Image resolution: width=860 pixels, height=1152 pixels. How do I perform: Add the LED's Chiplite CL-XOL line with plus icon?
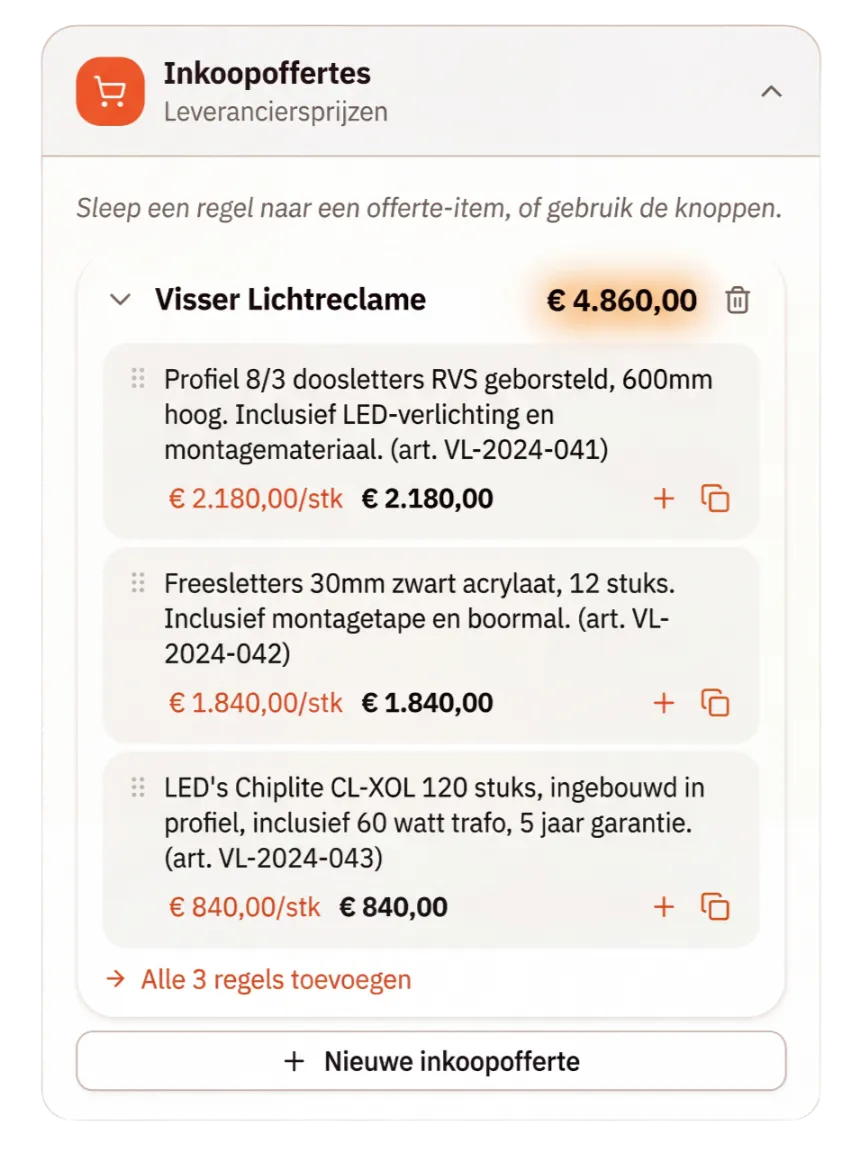663,907
